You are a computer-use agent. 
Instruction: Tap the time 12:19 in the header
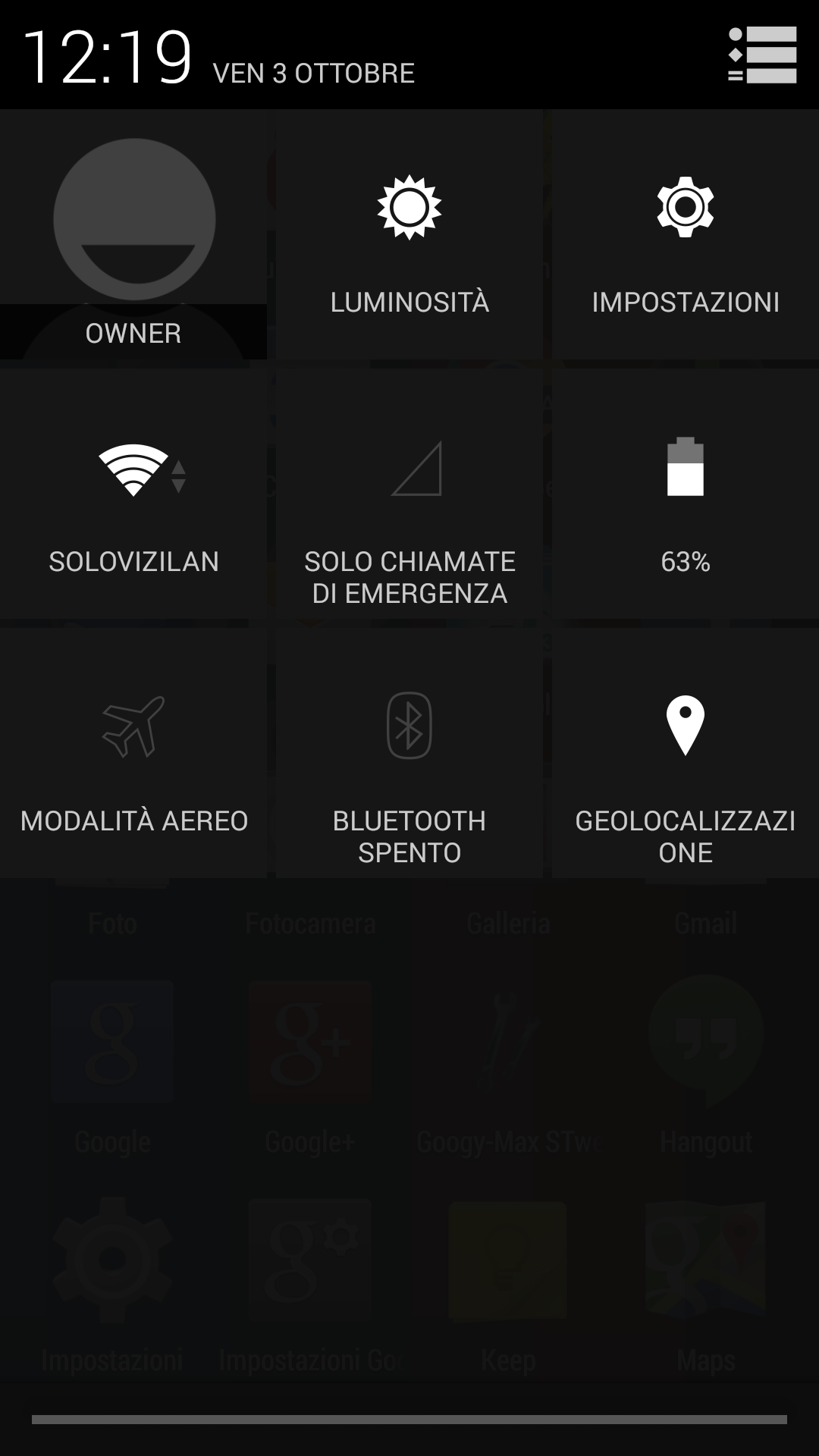[108, 58]
